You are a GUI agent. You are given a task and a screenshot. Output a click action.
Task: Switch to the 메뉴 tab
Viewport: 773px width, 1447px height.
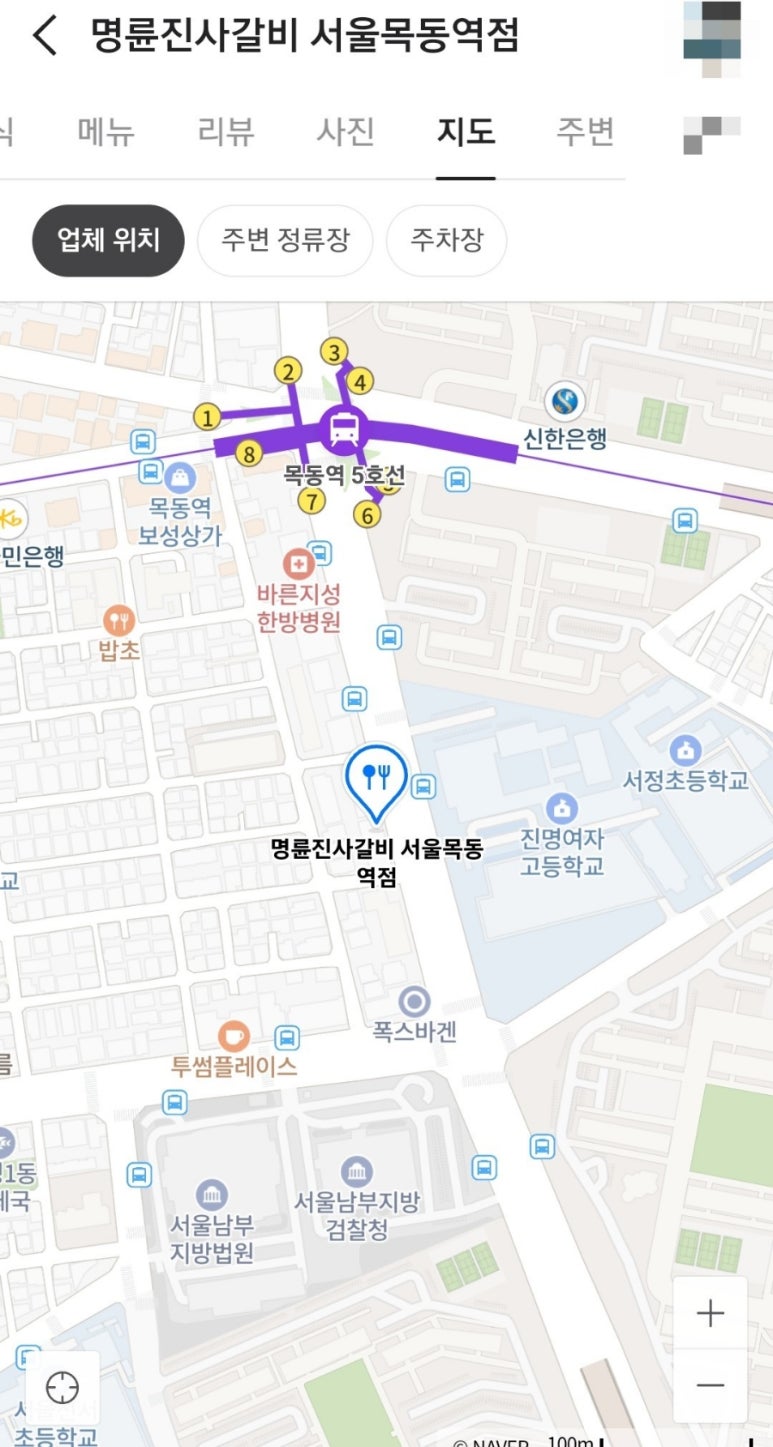(x=106, y=131)
